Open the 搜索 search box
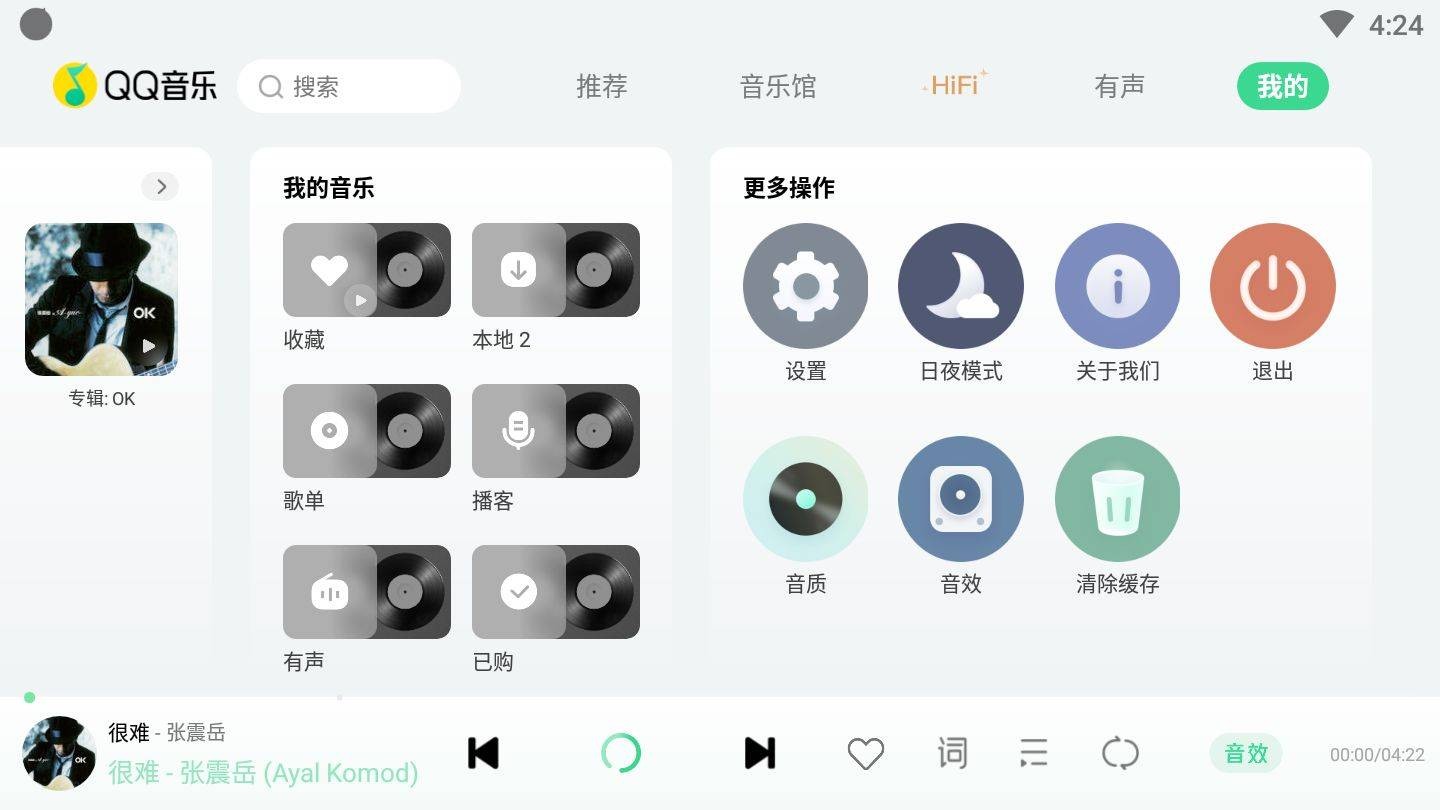The width and height of the screenshot is (1440, 810). pyautogui.click(x=348, y=87)
